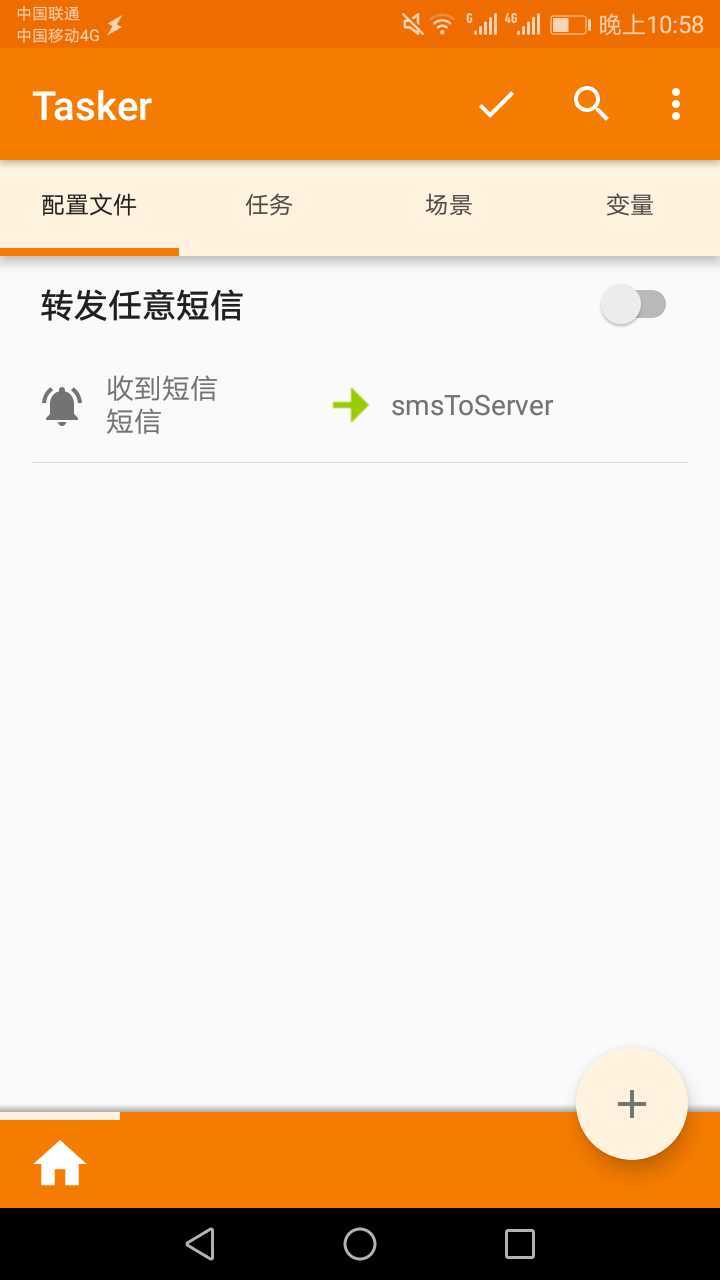Click the green arrow linking trigger to task
This screenshot has width=720, height=1280.
point(351,404)
